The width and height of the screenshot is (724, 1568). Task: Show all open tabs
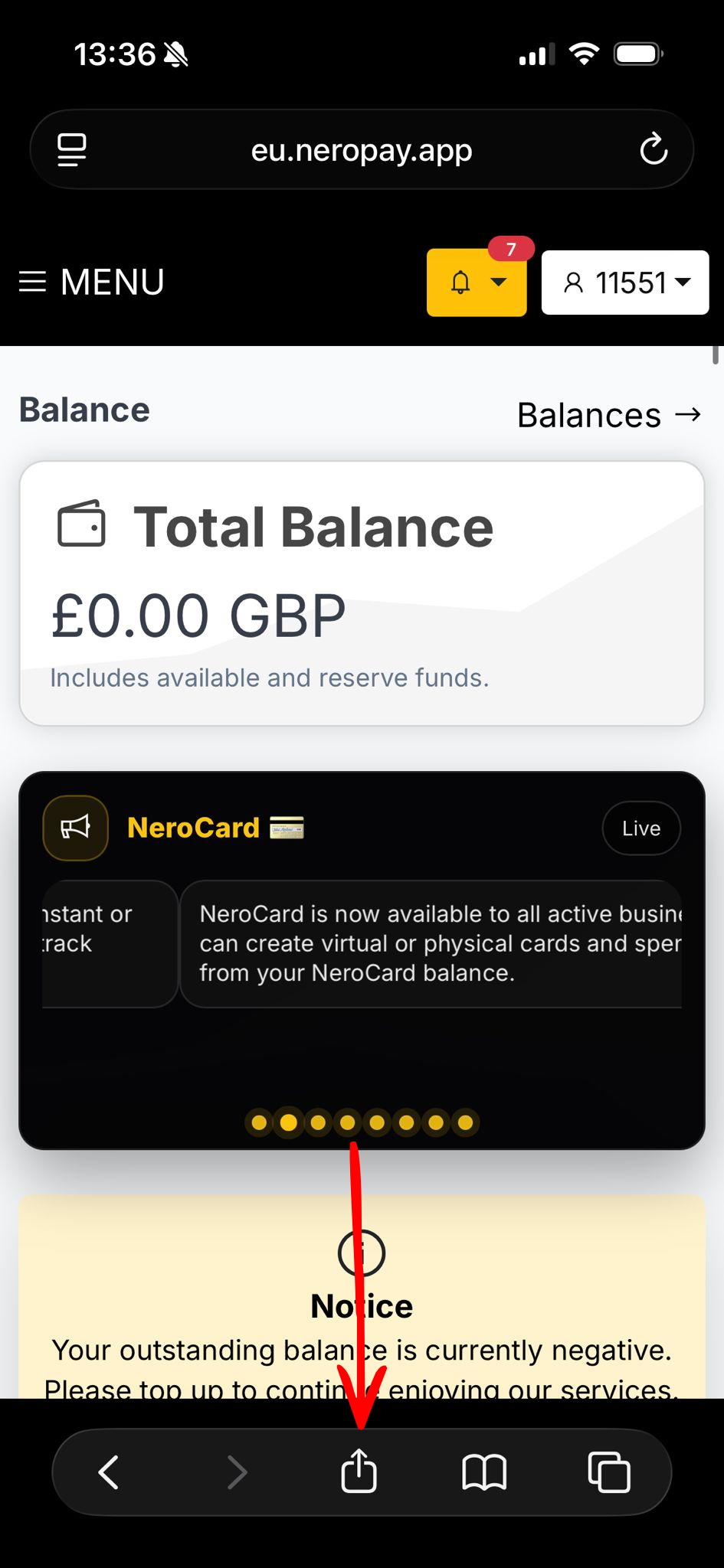tap(609, 1472)
